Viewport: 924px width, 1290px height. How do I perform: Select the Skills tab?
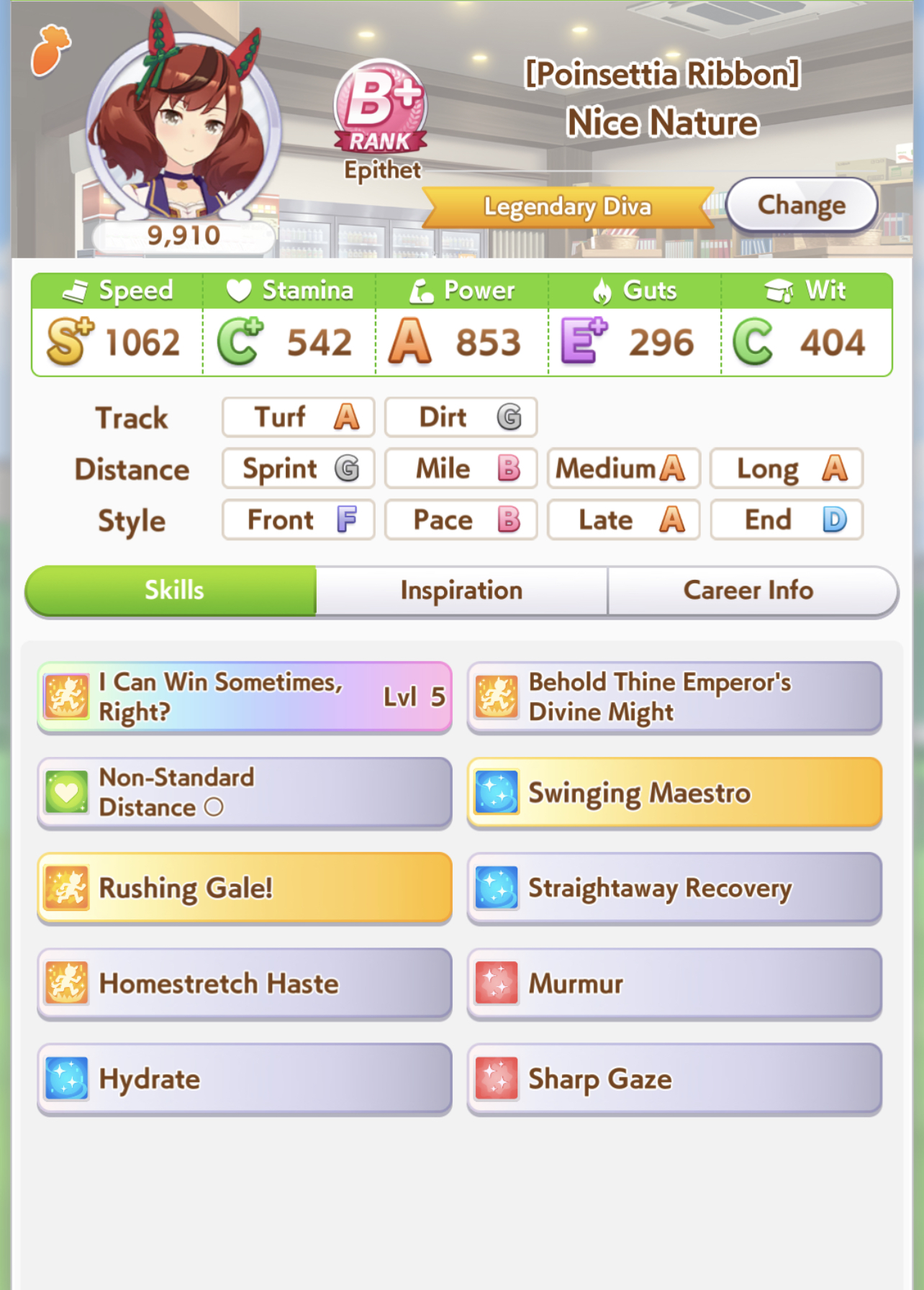pos(173,591)
